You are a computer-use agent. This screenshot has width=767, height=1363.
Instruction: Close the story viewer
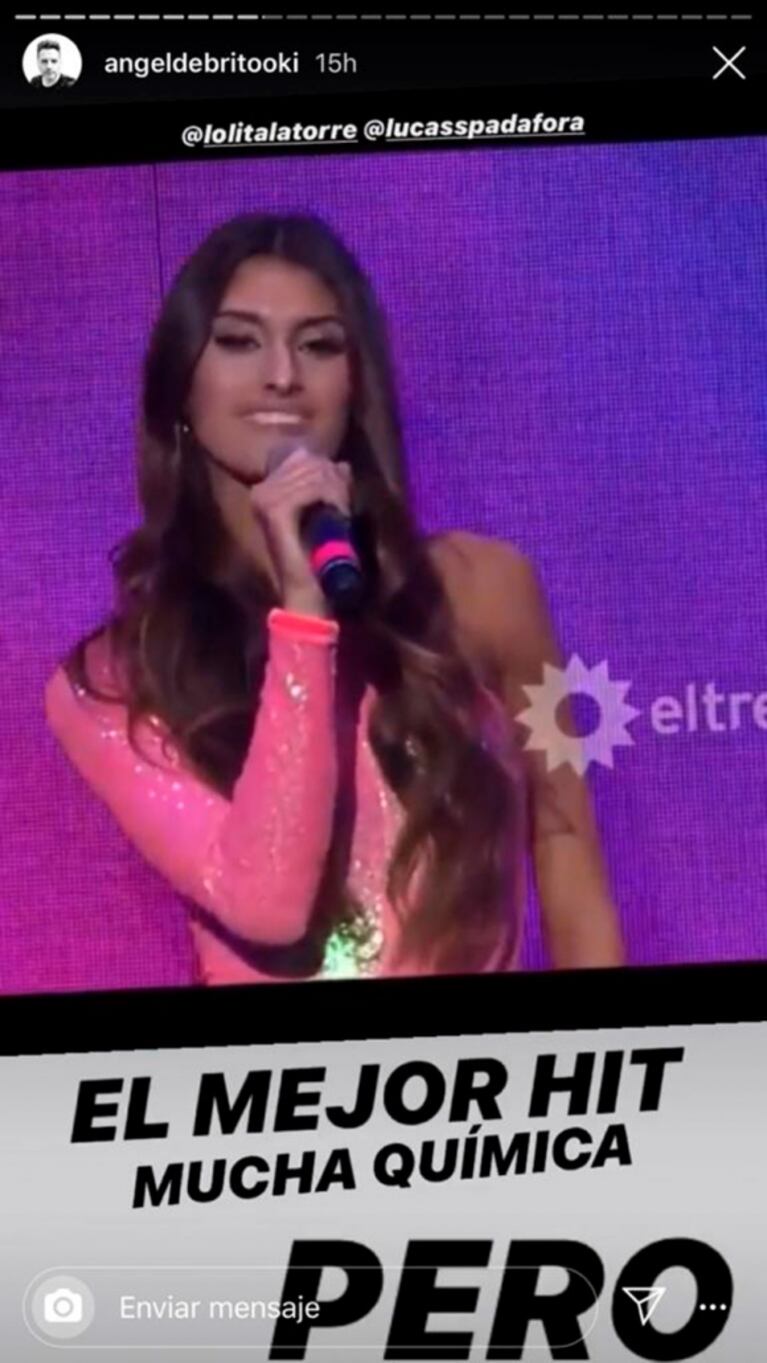[728, 64]
